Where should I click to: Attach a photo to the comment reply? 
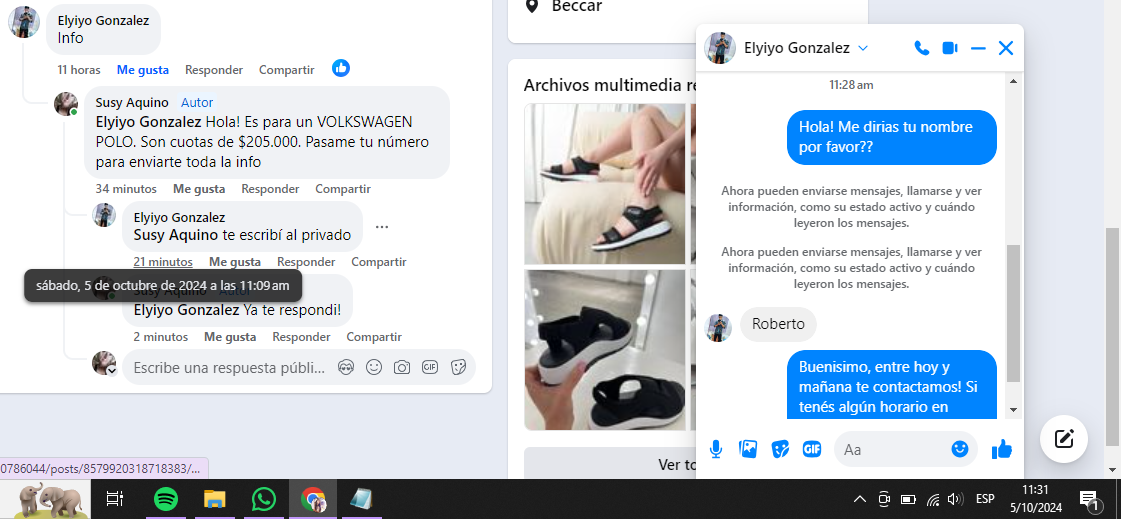point(402,367)
